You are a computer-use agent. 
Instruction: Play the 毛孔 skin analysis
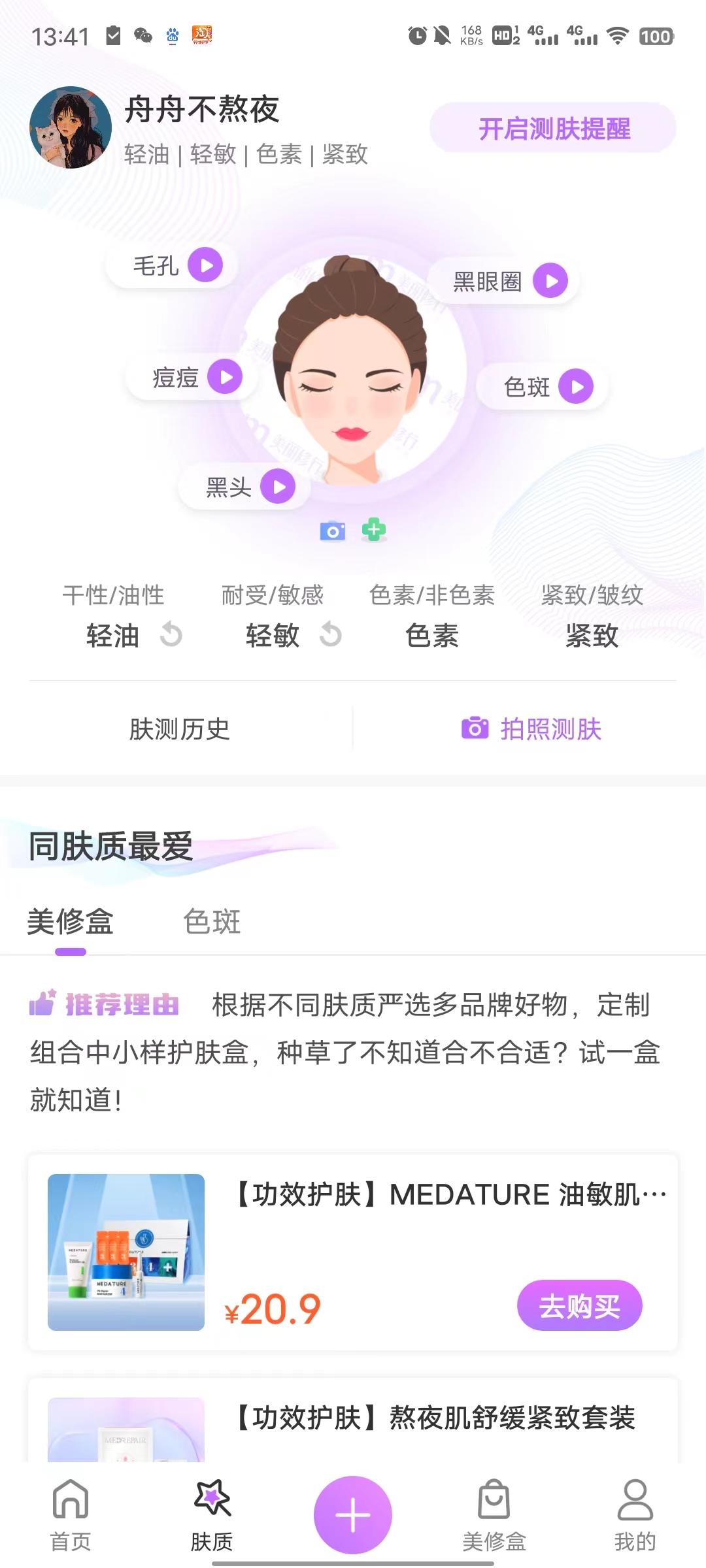click(205, 265)
